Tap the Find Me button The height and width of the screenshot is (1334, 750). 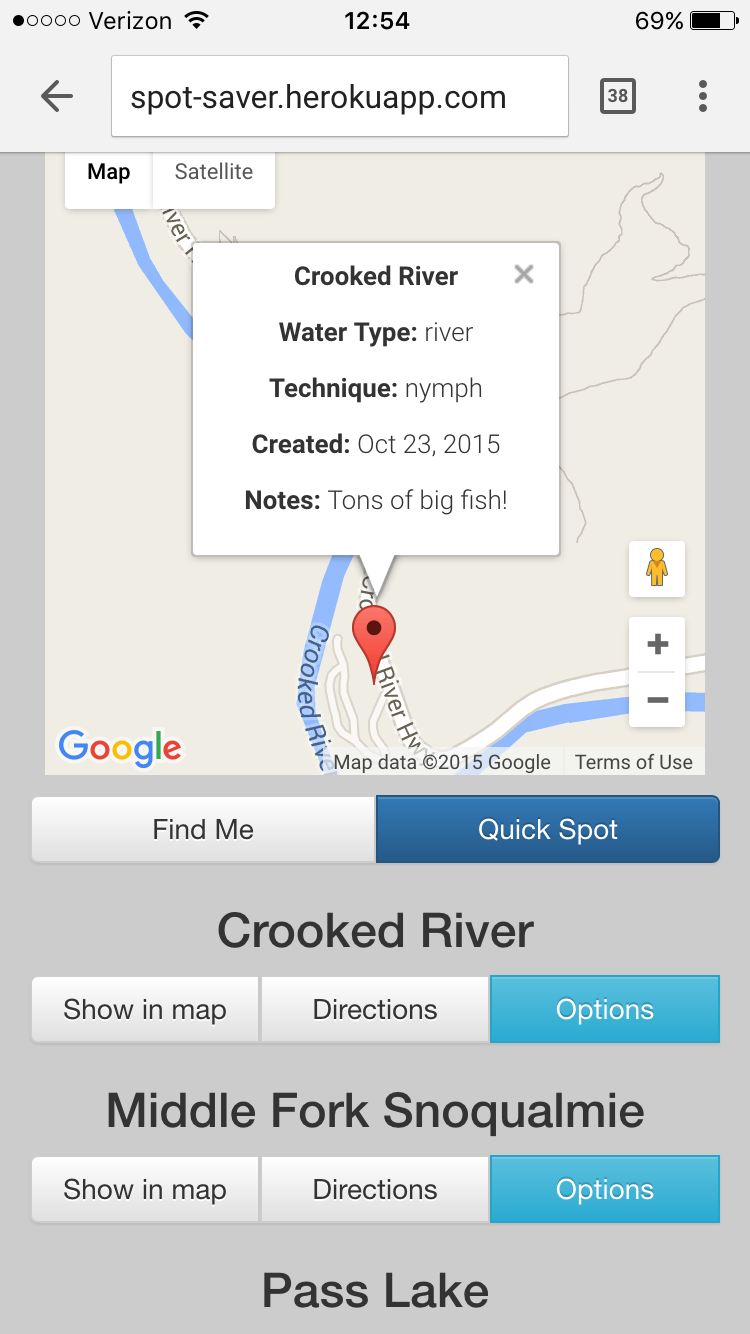(203, 829)
